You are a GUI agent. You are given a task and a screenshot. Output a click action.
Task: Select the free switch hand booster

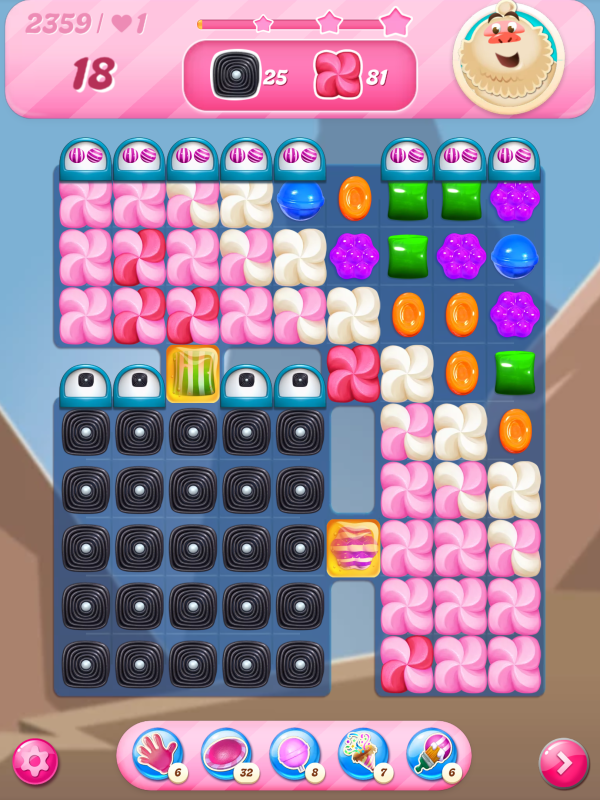coord(157,754)
